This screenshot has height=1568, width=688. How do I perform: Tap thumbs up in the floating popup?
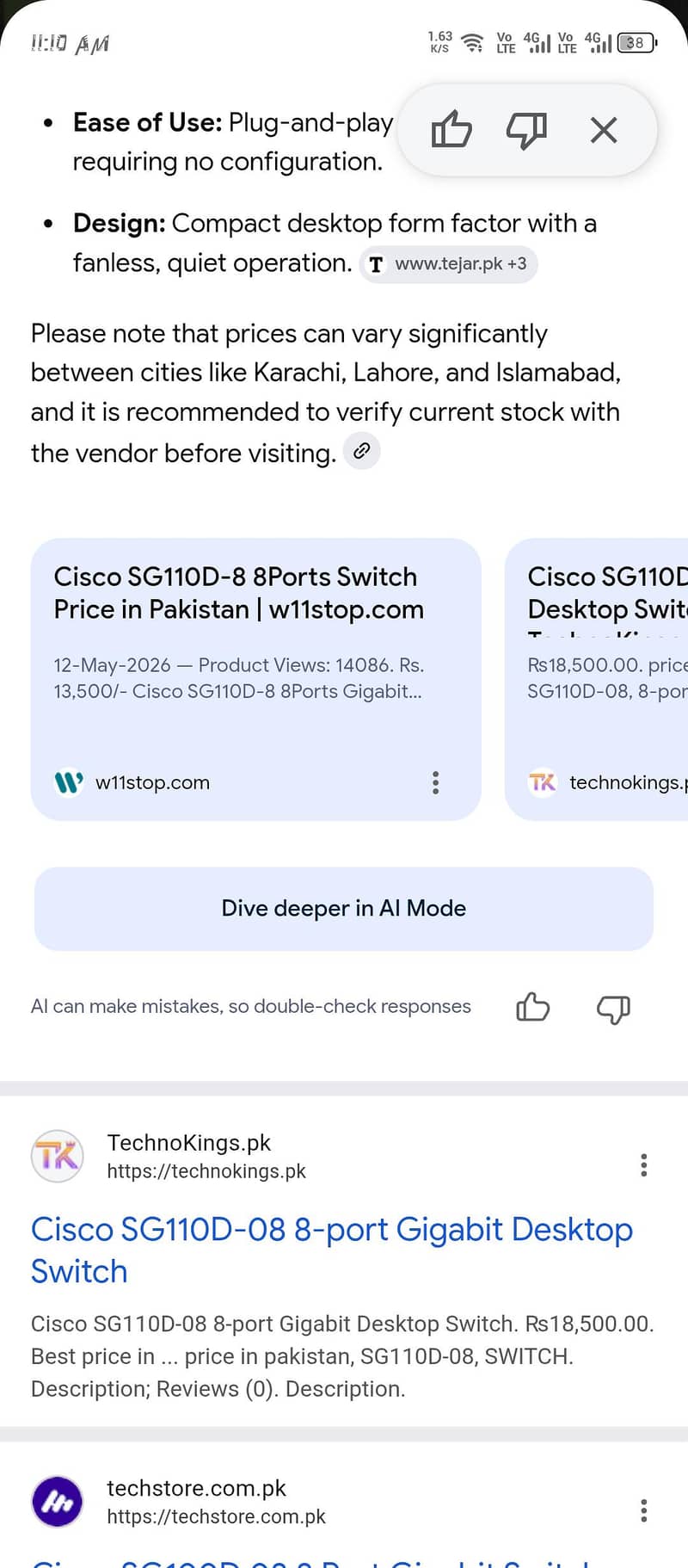(x=451, y=130)
